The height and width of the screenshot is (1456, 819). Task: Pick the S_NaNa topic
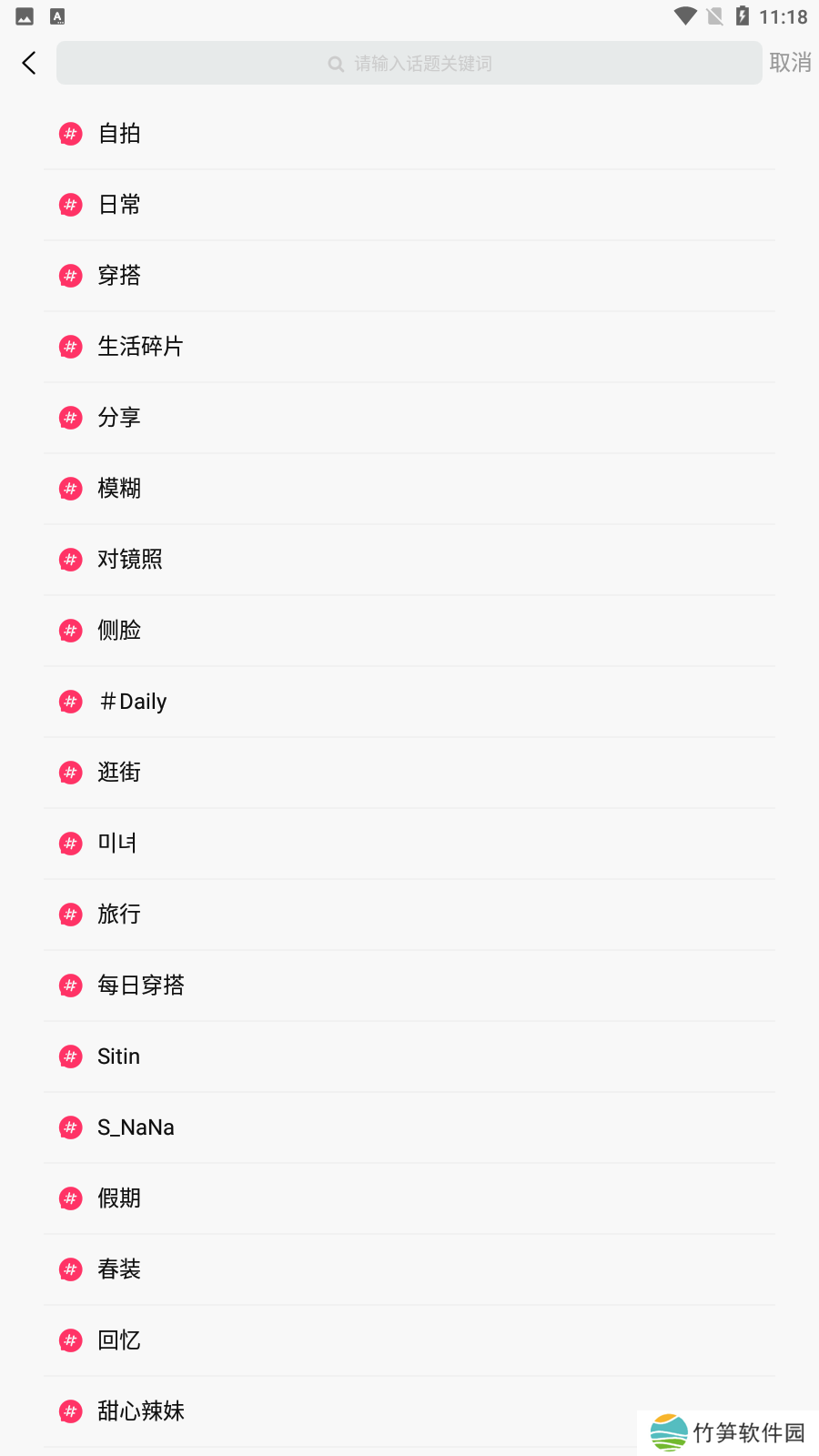click(x=136, y=1127)
